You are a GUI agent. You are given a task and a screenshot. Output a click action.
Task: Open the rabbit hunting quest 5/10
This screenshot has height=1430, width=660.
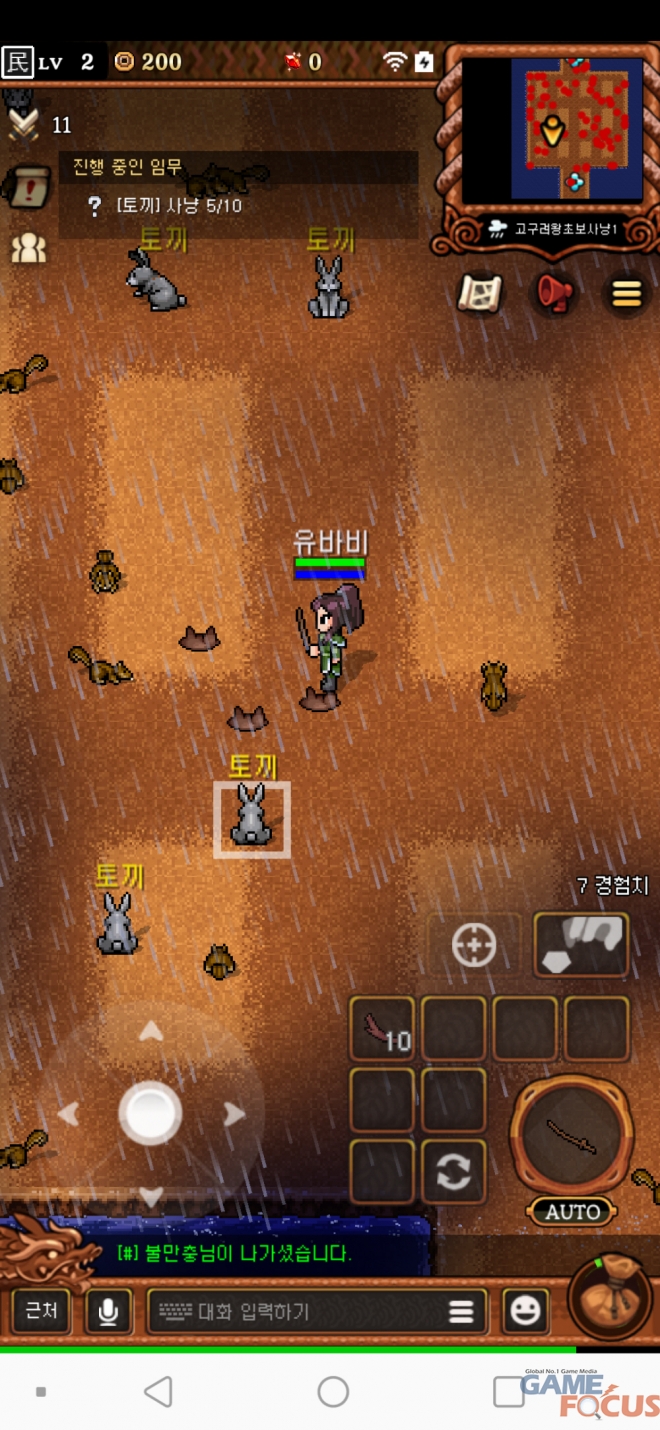click(180, 206)
